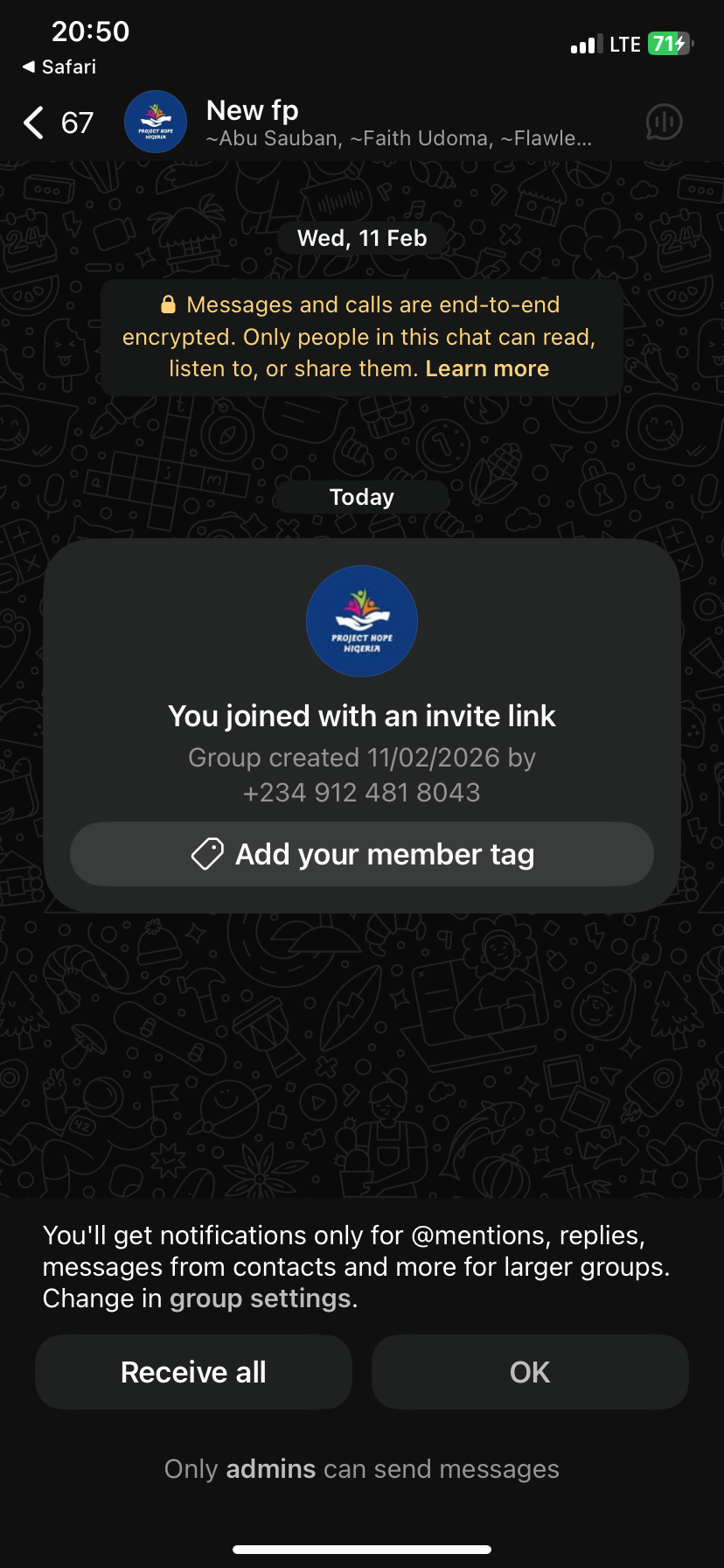Return to Safari from status bar
Viewport: 724px width, 1568px height.
pos(59,66)
